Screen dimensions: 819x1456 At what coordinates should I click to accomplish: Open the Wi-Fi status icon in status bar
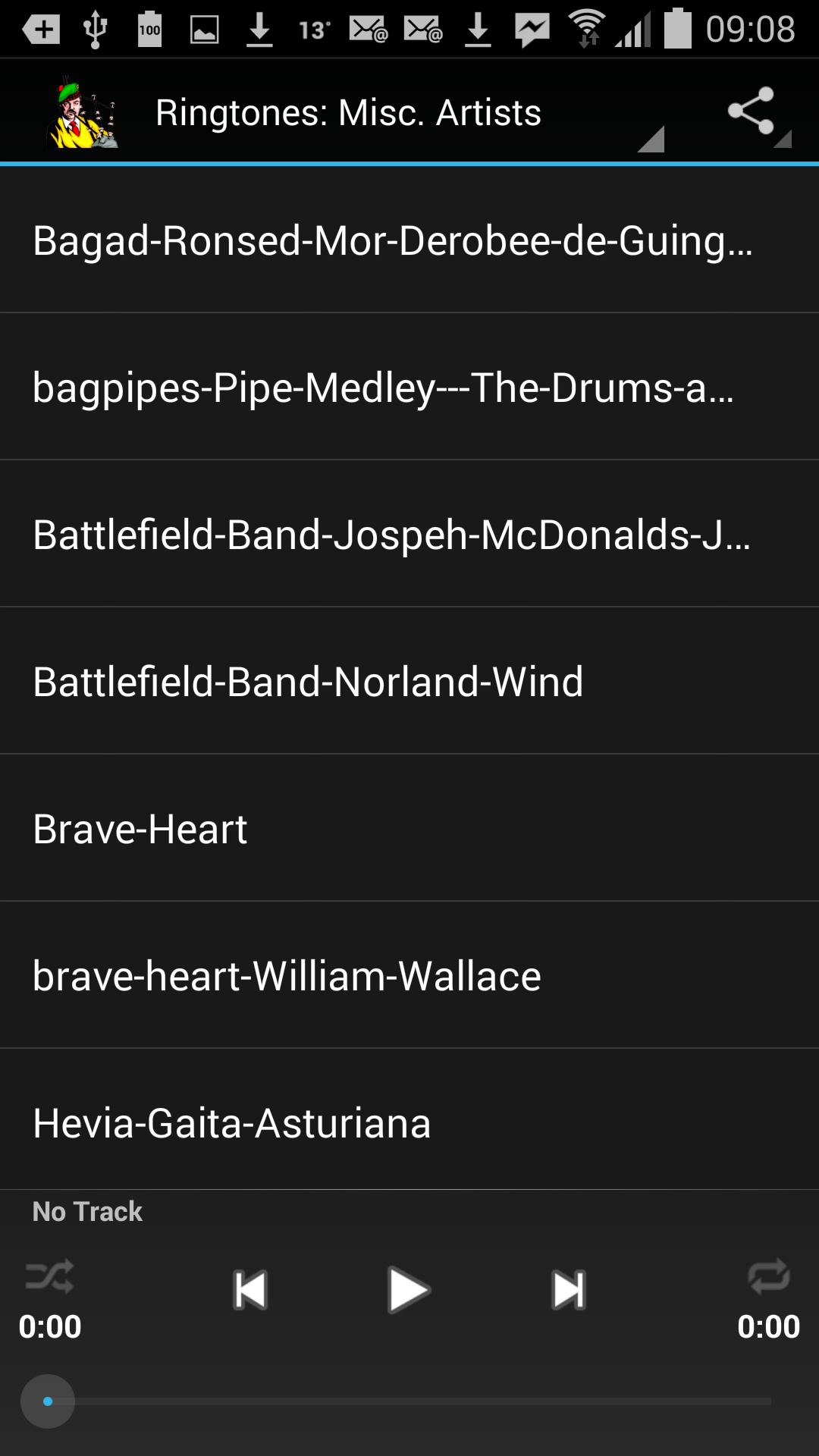point(585,29)
